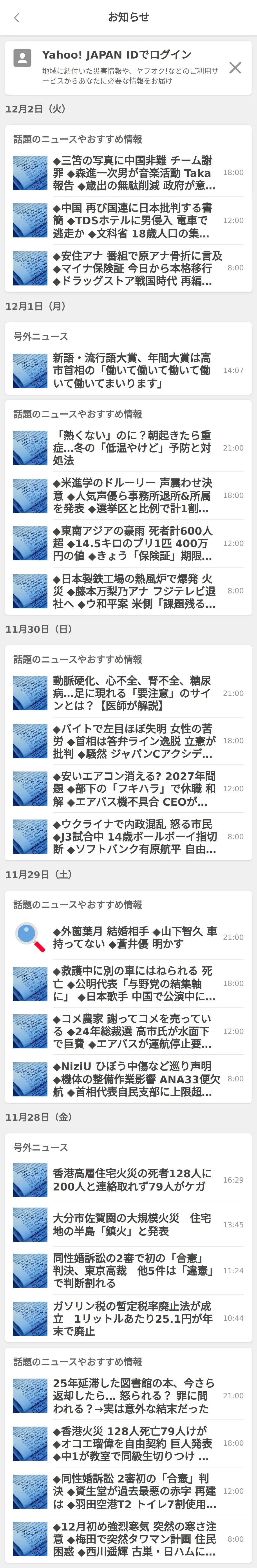The image size is (257, 1568).
Task: Open the 安住アナ 番組で原アナ骨折に言及 digest
Action: click(134, 268)
